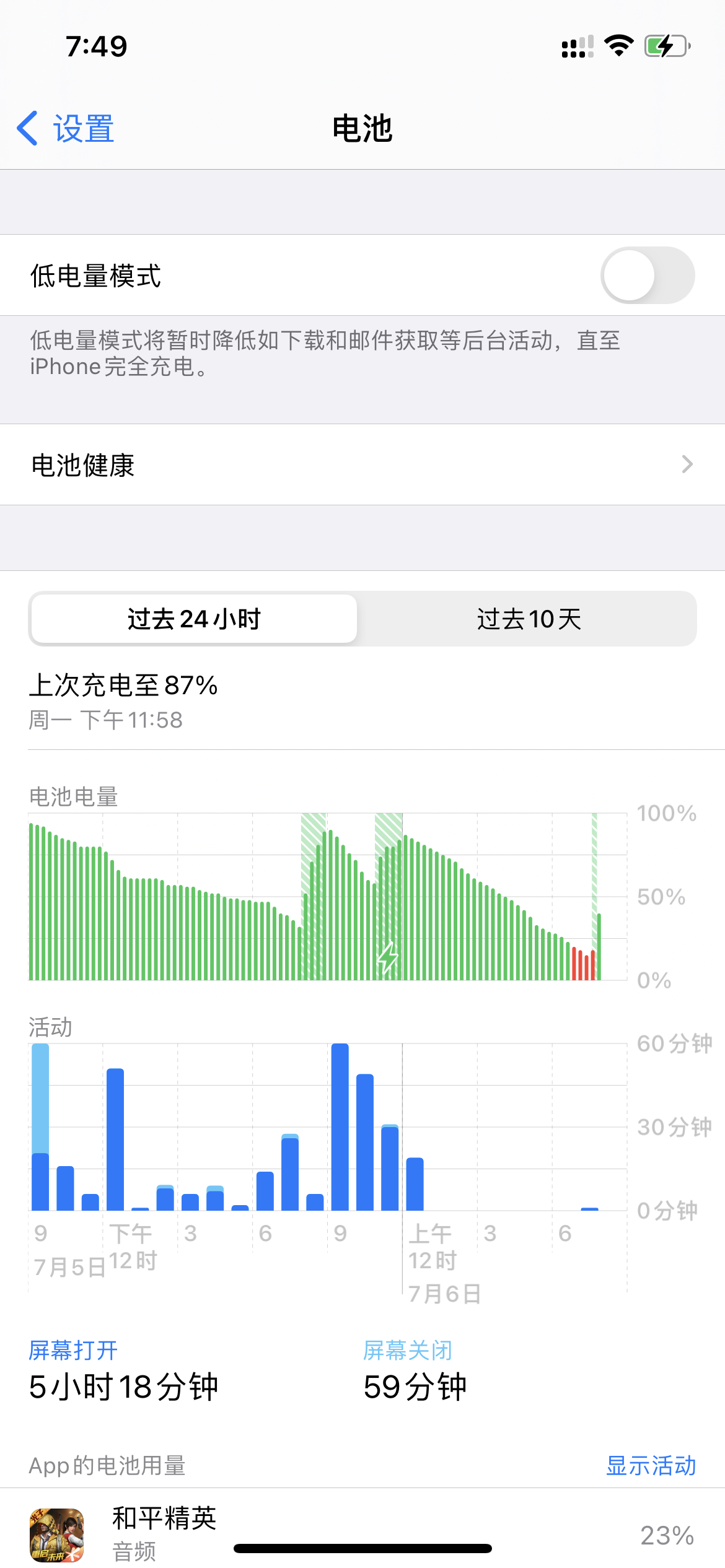
Task: Tap the 屏幕关闭 usage stat
Action: [x=415, y=1371]
